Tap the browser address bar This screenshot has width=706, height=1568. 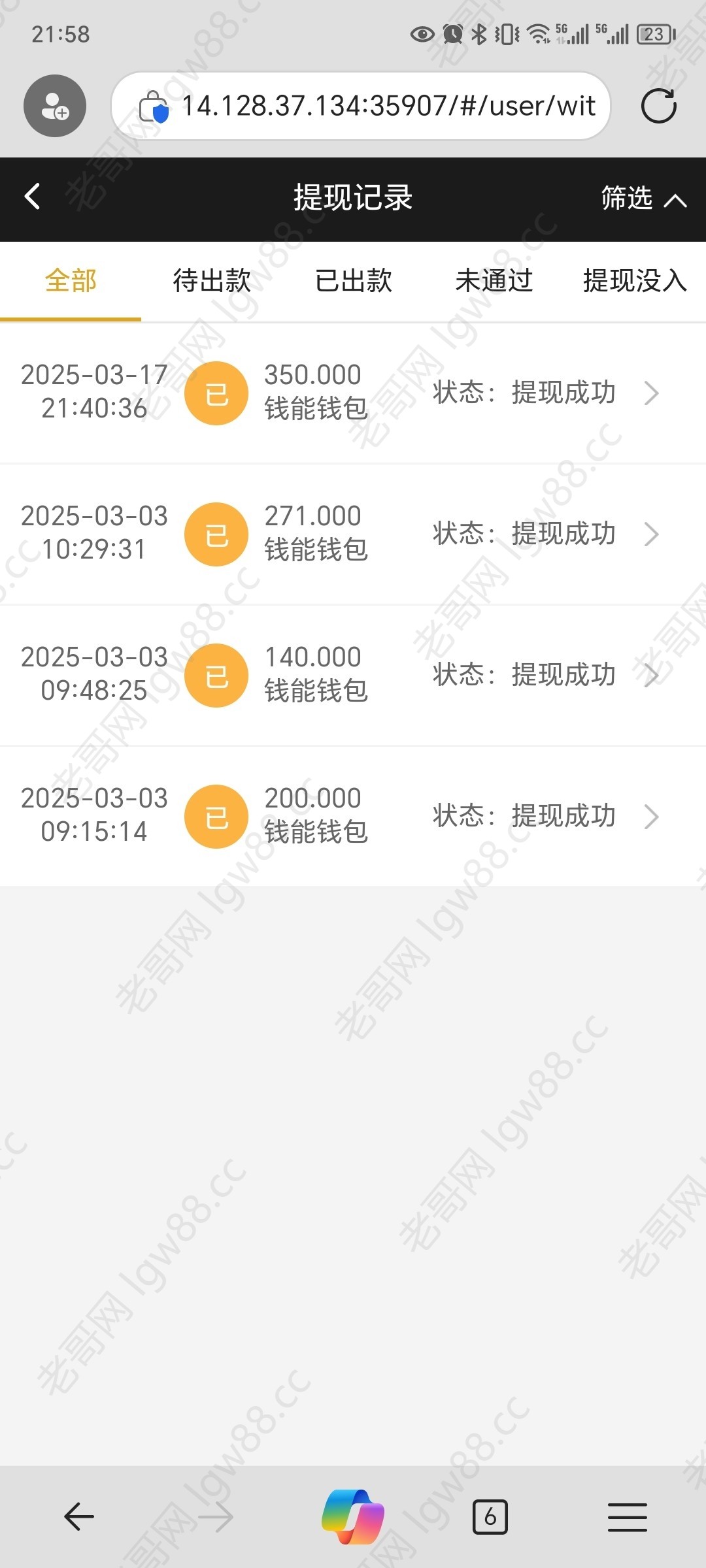coord(361,106)
